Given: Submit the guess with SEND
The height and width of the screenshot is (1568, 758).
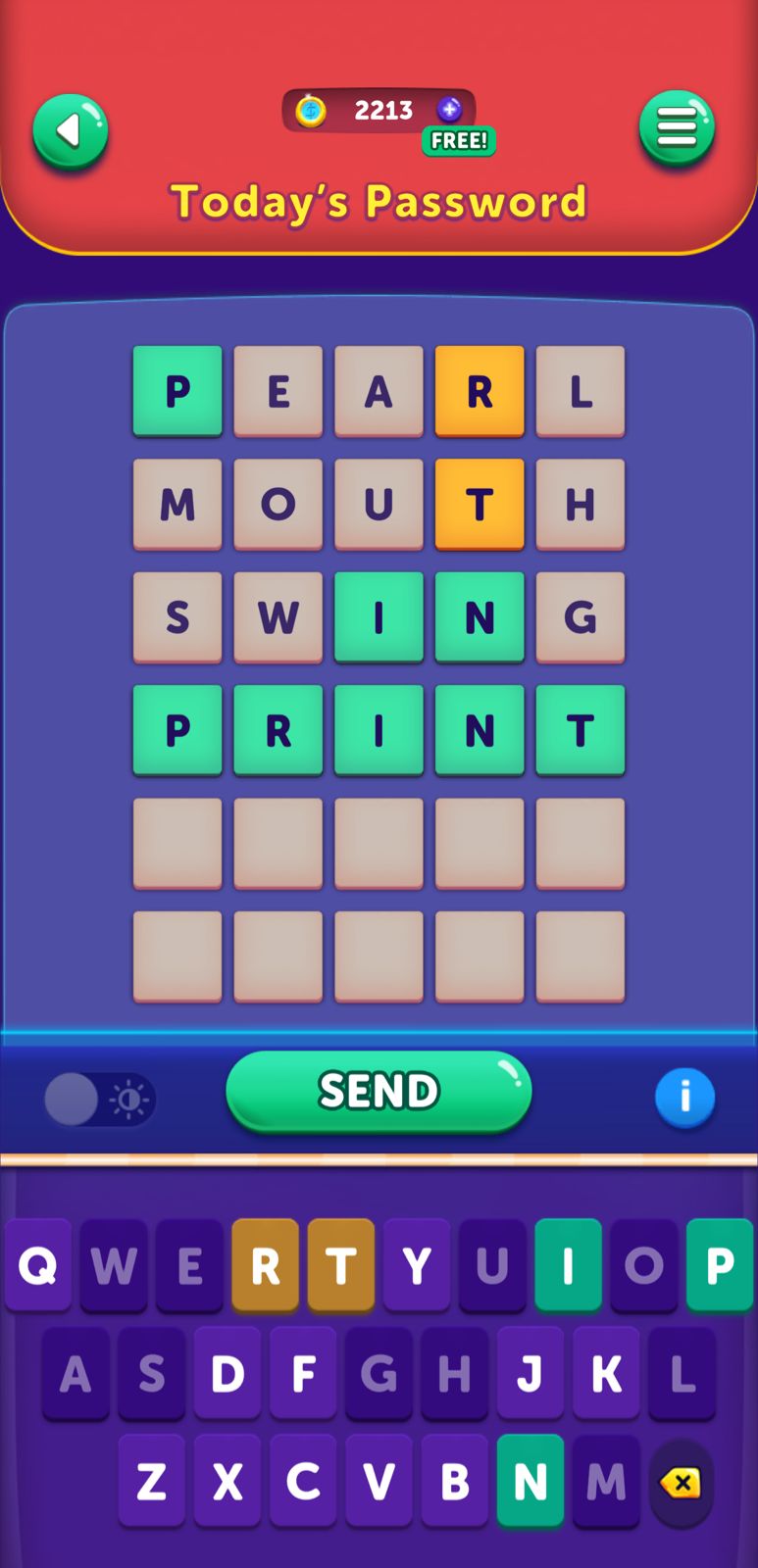Looking at the screenshot, I should tap(379, 1091).
